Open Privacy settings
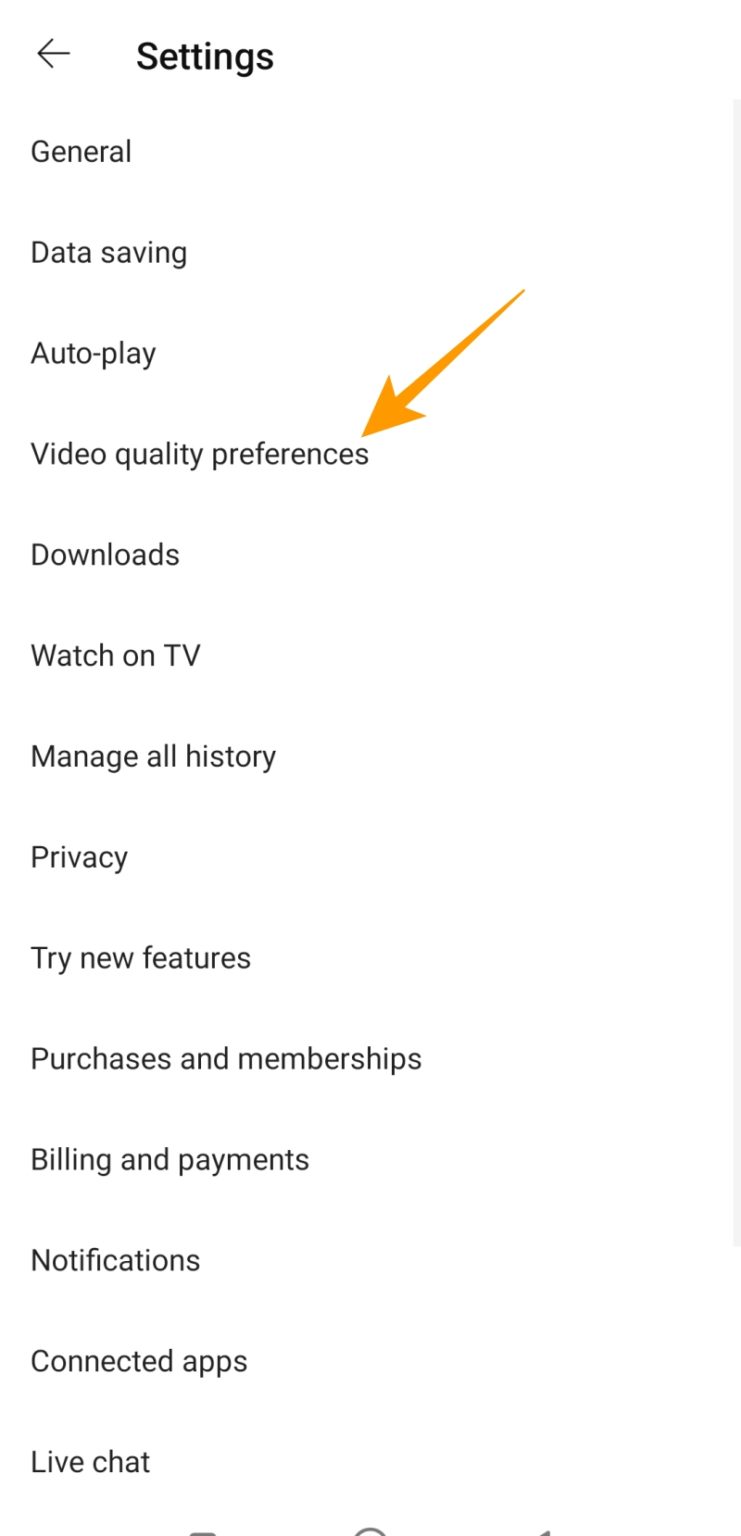Viewport: 741px width, 1536px height. pyautogui.click(x=79, y=858)
